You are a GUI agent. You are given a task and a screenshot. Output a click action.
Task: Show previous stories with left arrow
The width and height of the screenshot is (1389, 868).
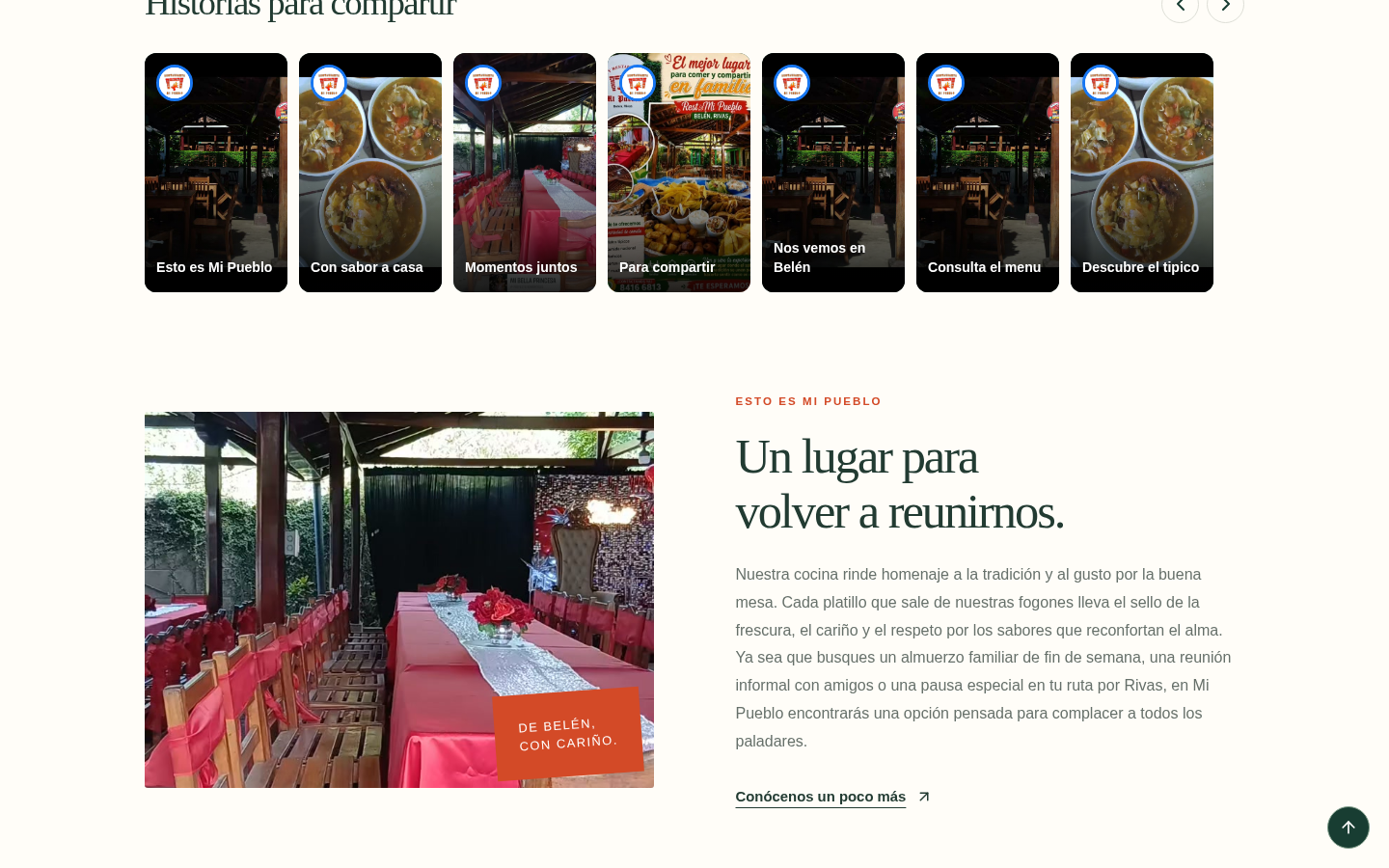pos(1180,6)
